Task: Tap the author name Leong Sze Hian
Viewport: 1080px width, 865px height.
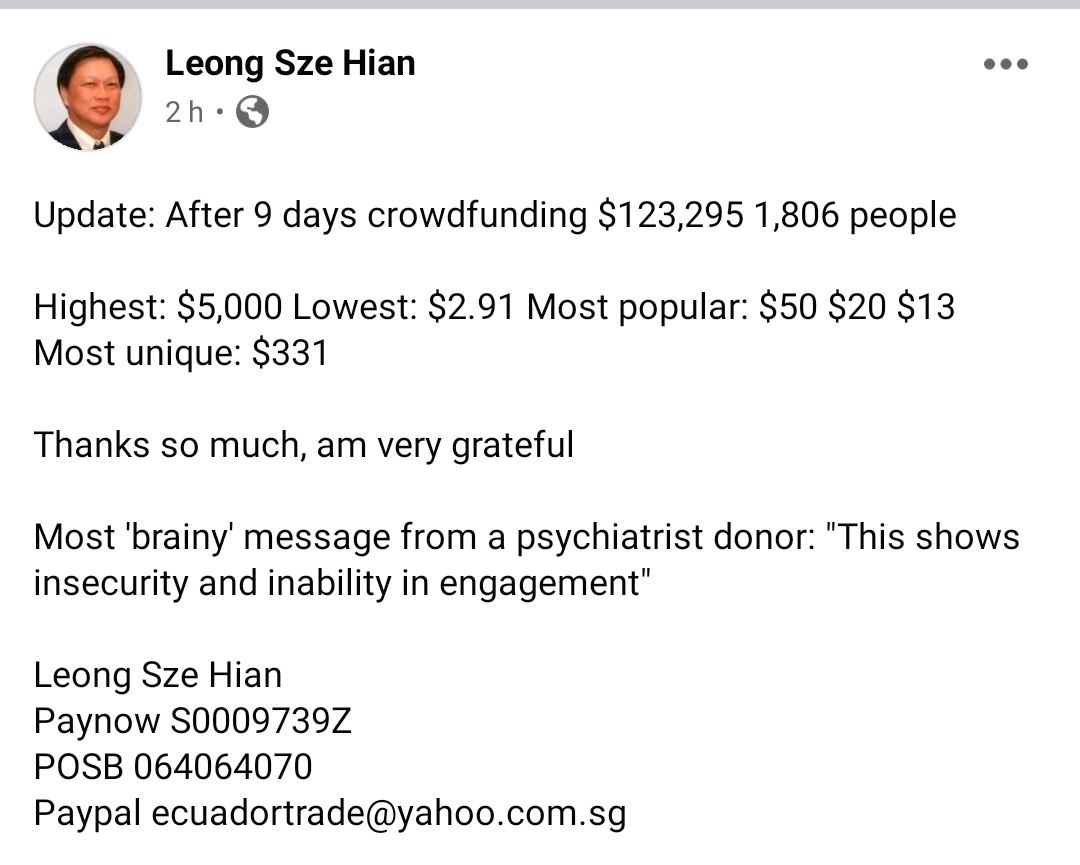Action: tap(290, 63)
